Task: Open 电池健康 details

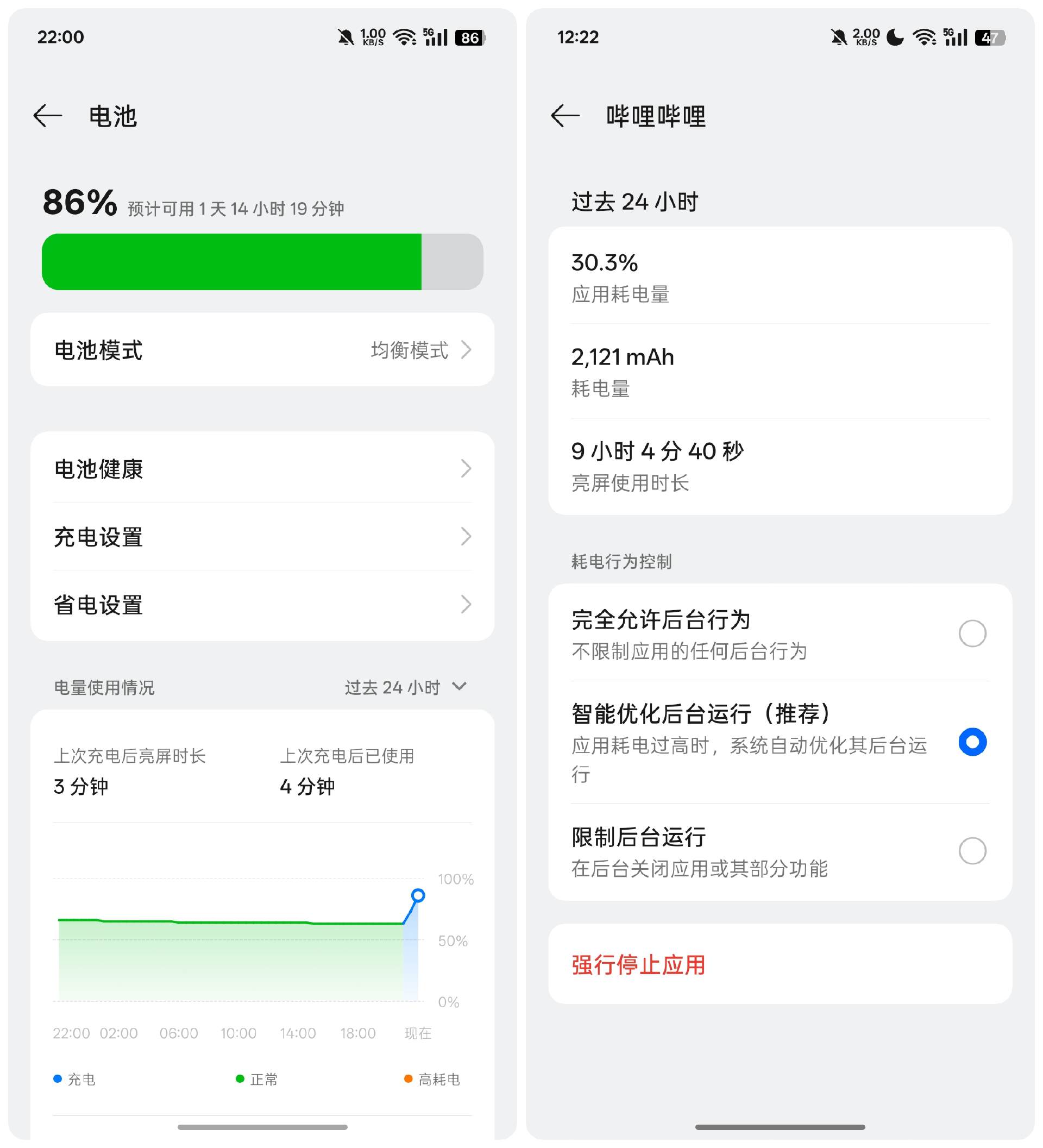Action: (x=262, y=469)
